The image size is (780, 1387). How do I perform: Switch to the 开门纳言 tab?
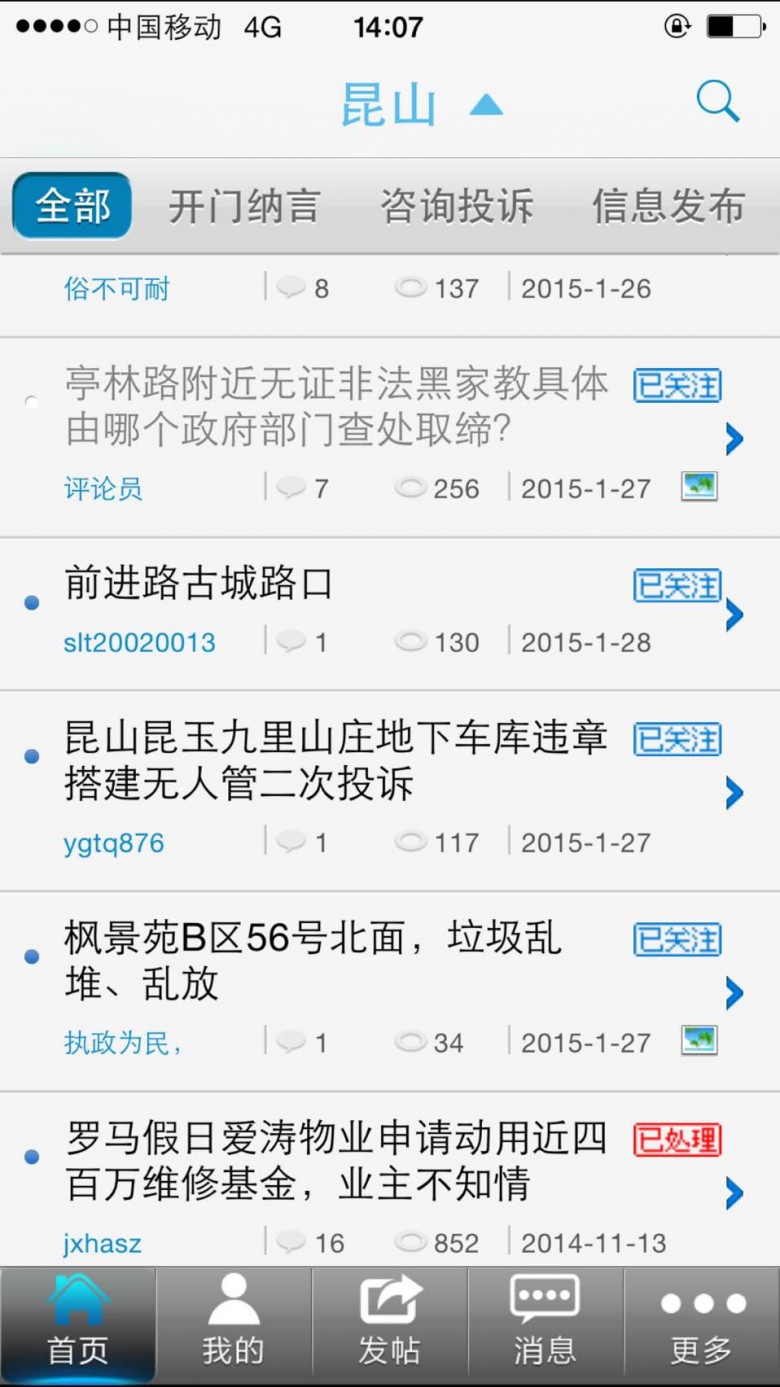[243, 206]
